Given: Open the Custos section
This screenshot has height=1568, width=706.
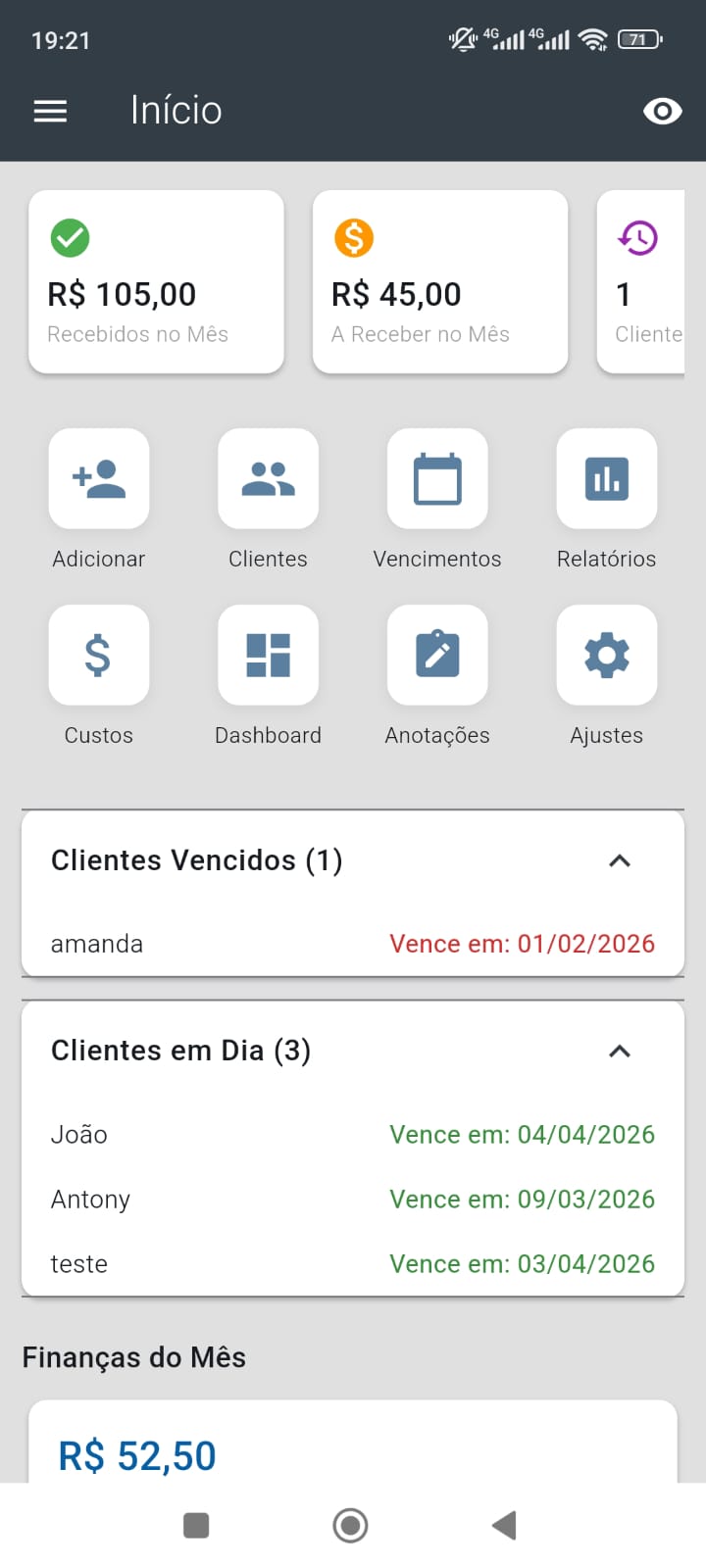Looking at the screenshot, I should [99, 656].
